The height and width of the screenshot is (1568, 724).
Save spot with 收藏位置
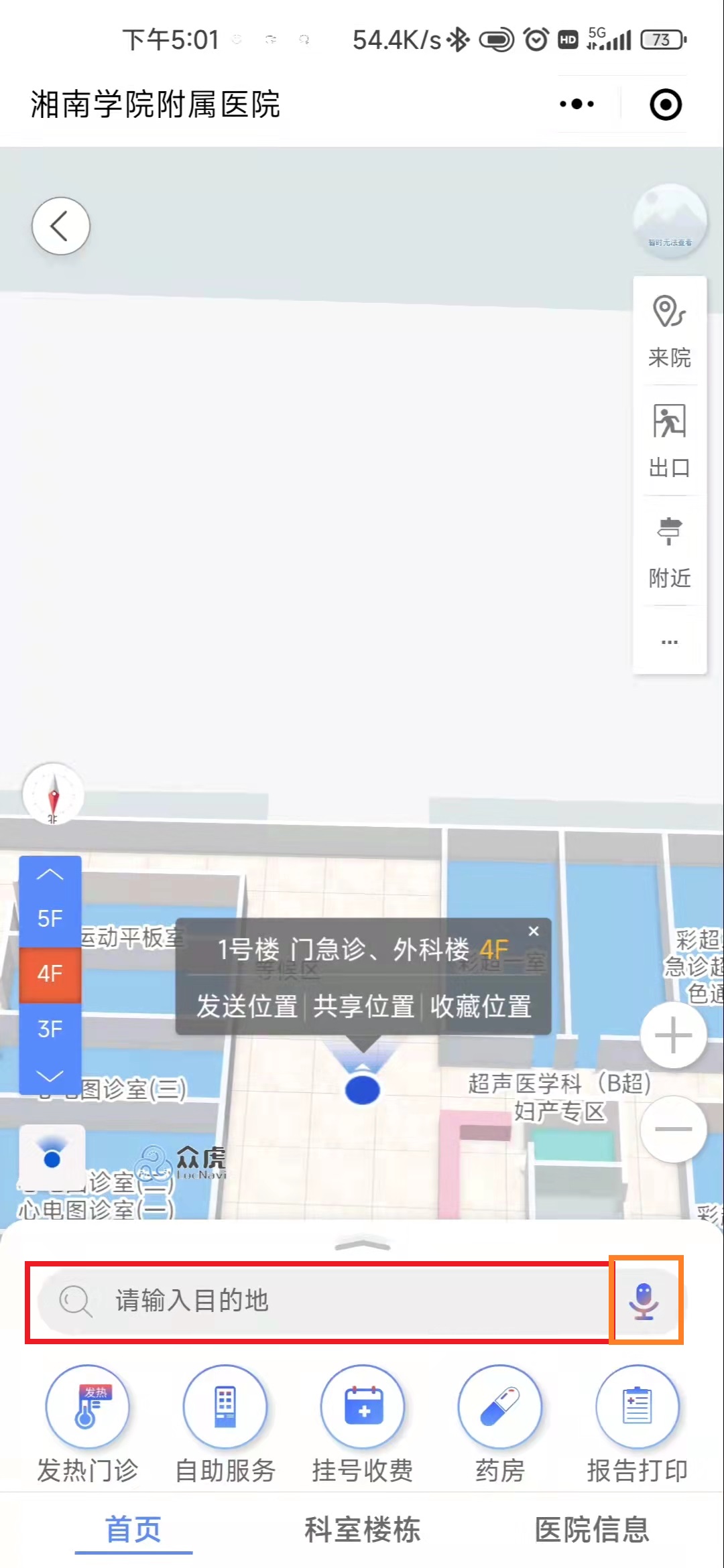point(481,1006)
